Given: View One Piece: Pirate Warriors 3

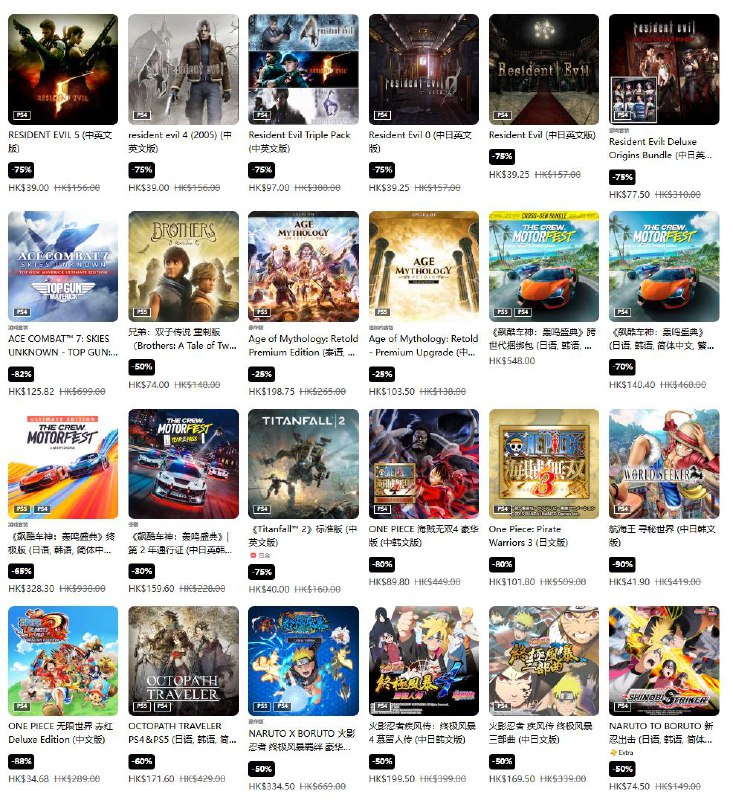Looking at the screenshot, I should [x=544, y=463].
